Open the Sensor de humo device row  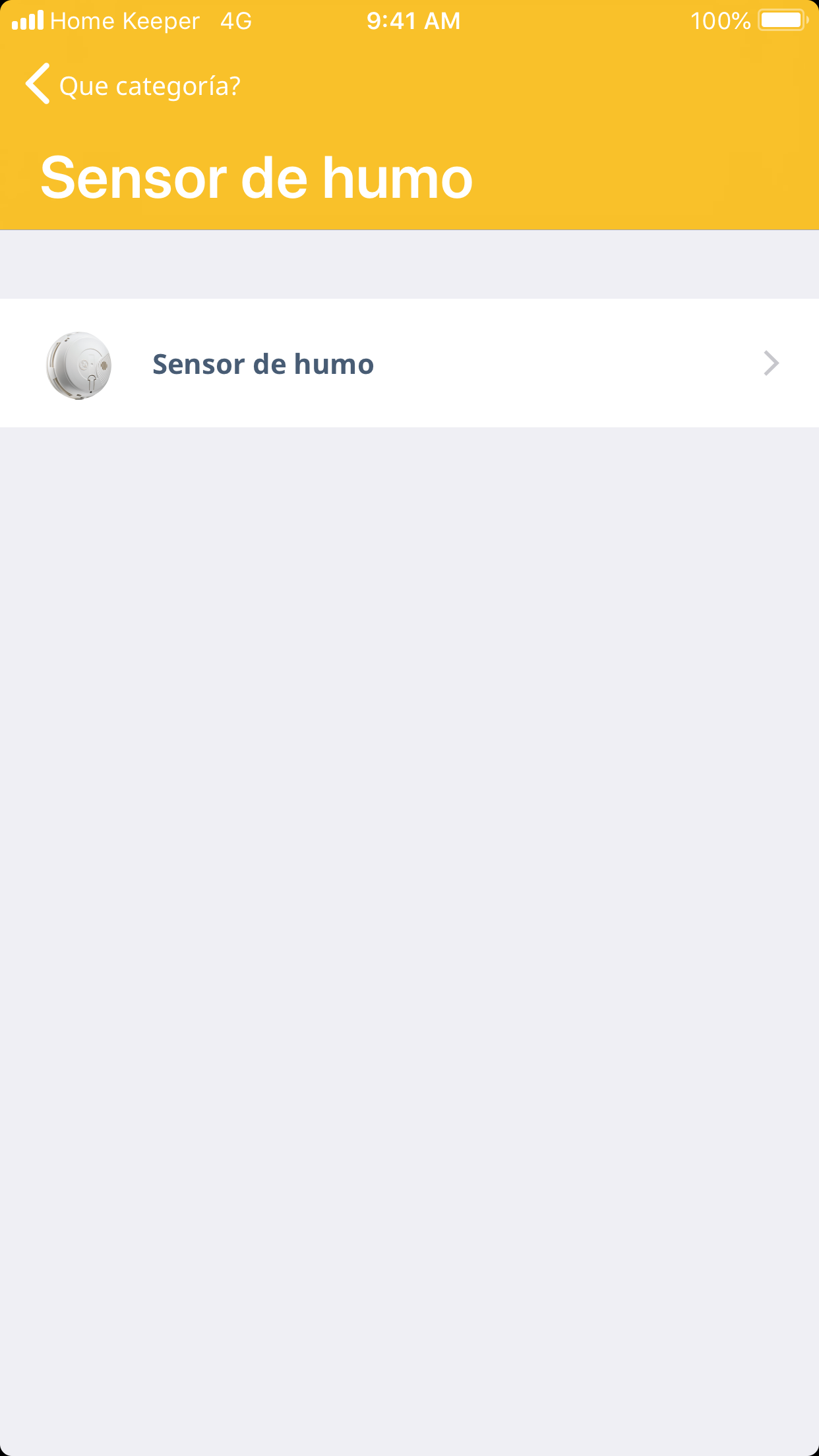pos(409,363)
